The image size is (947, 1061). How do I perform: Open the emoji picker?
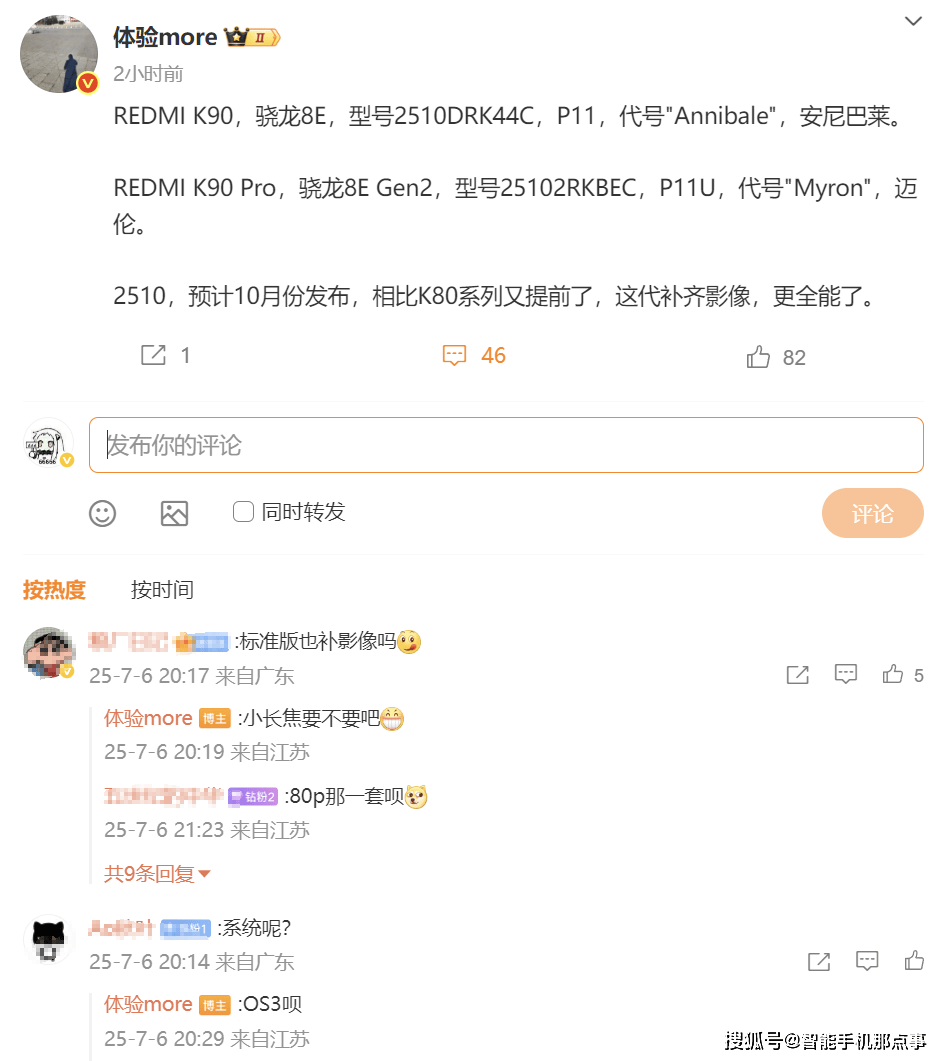(x=102, y=513)
